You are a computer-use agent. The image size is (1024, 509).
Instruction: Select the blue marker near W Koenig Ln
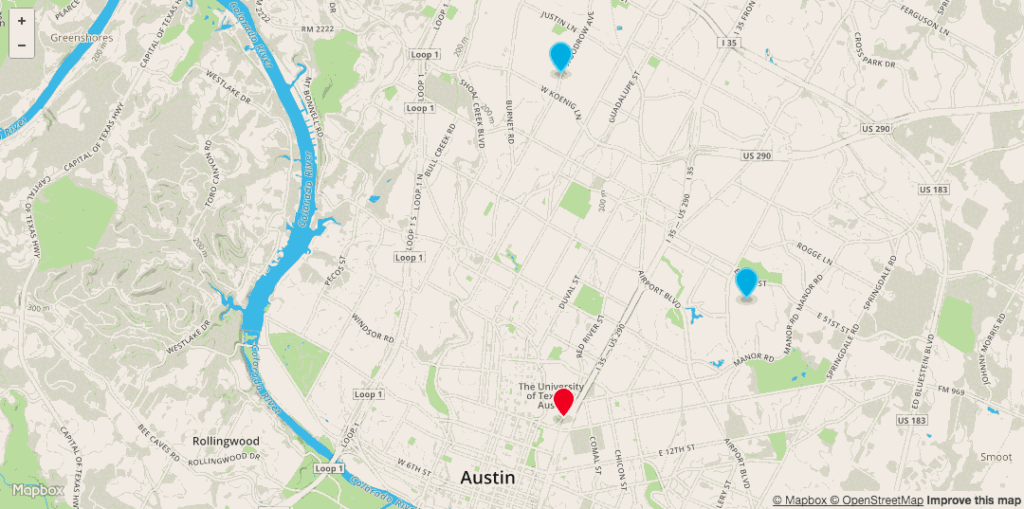click(x=561, y=57)
